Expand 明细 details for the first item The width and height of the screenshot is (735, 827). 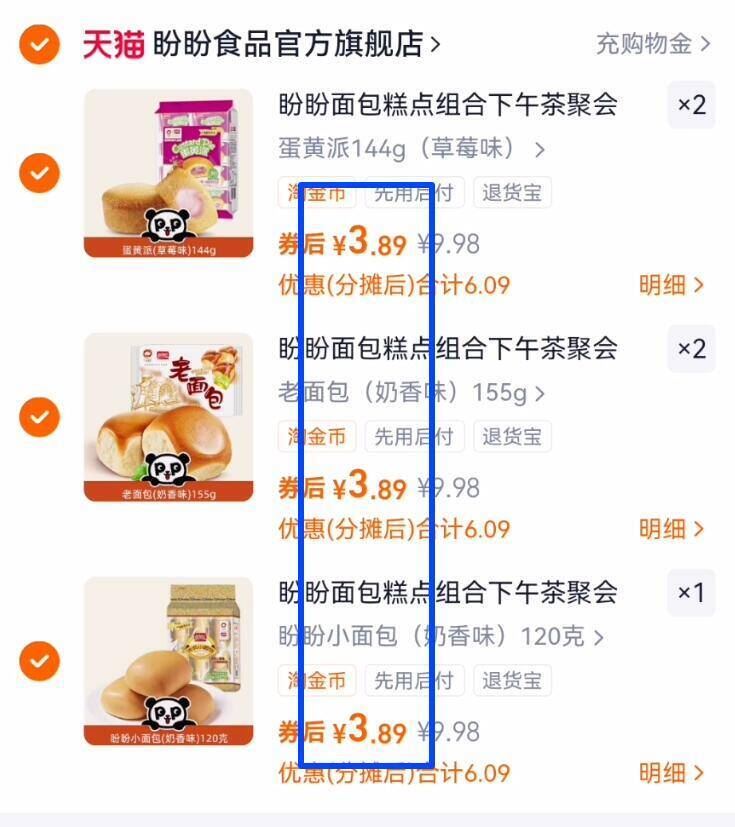coord(671,285)
